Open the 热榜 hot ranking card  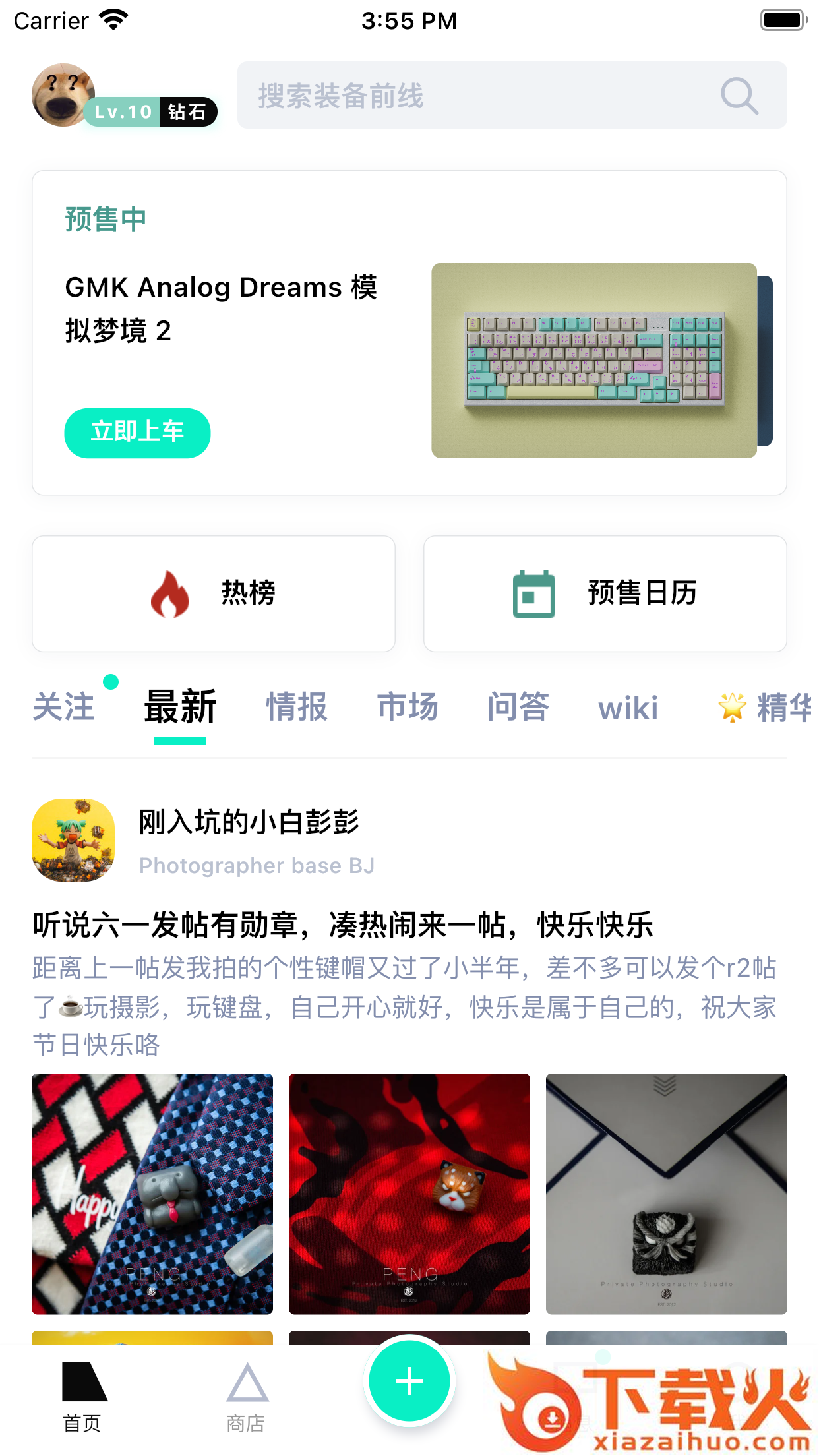pyautogui.click(x=214, y=593)
